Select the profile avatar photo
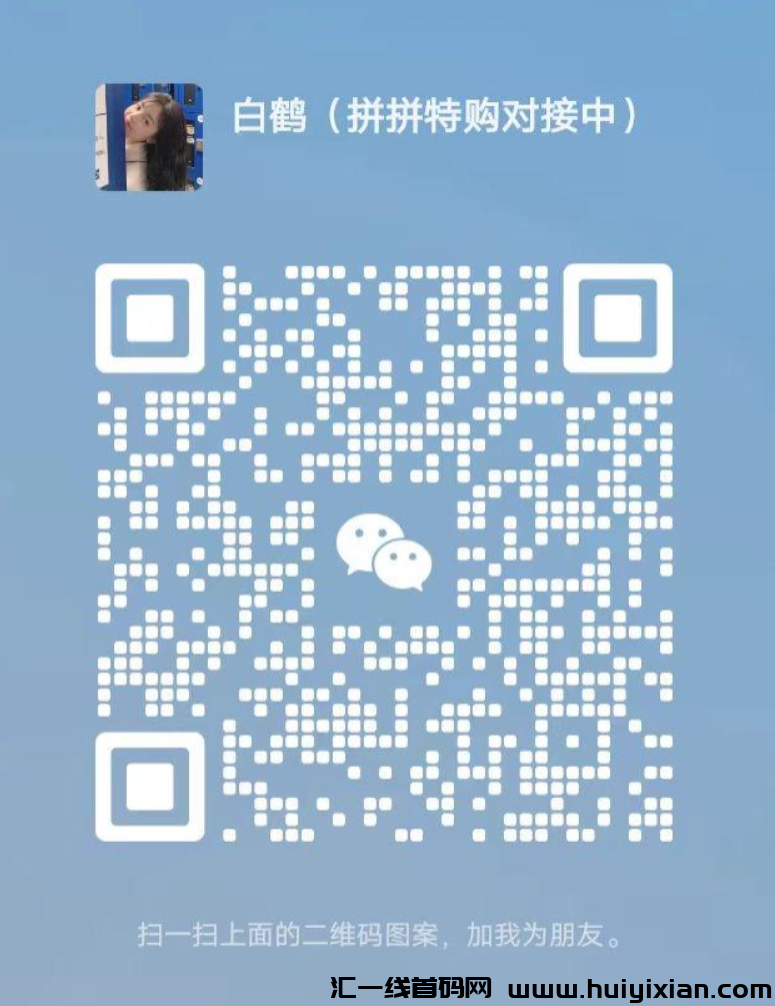Viewport: 775px width, 1006px height. tap(148, 134)
